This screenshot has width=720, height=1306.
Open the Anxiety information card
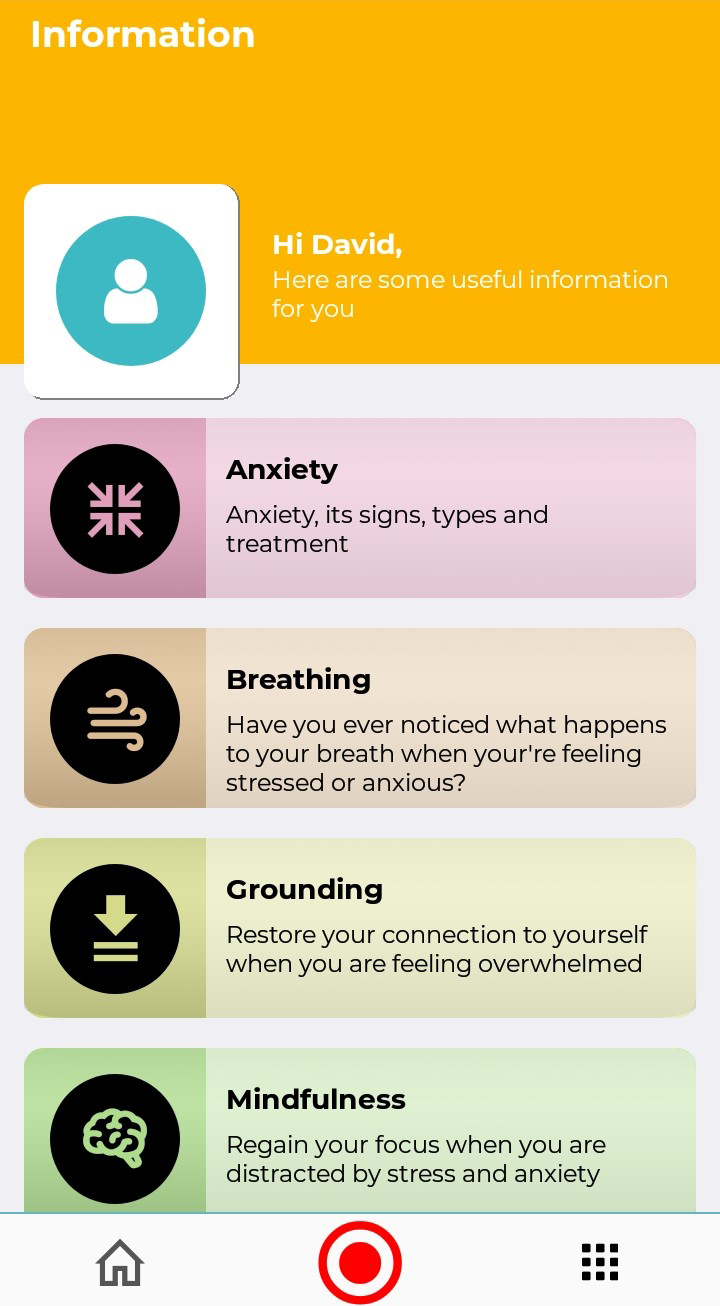pyautogui.click(x=360, y=508)
